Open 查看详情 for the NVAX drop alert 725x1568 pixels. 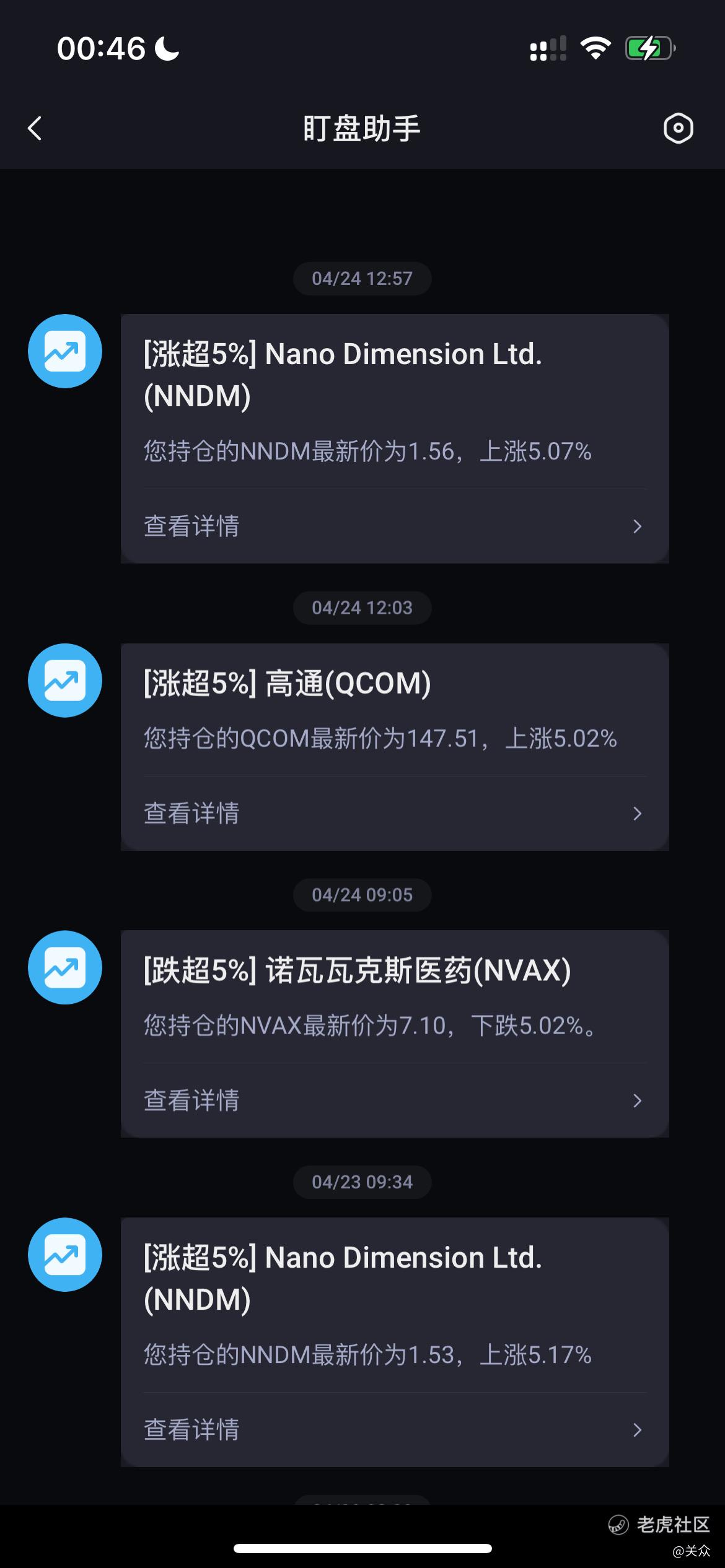click(394, 1100)
